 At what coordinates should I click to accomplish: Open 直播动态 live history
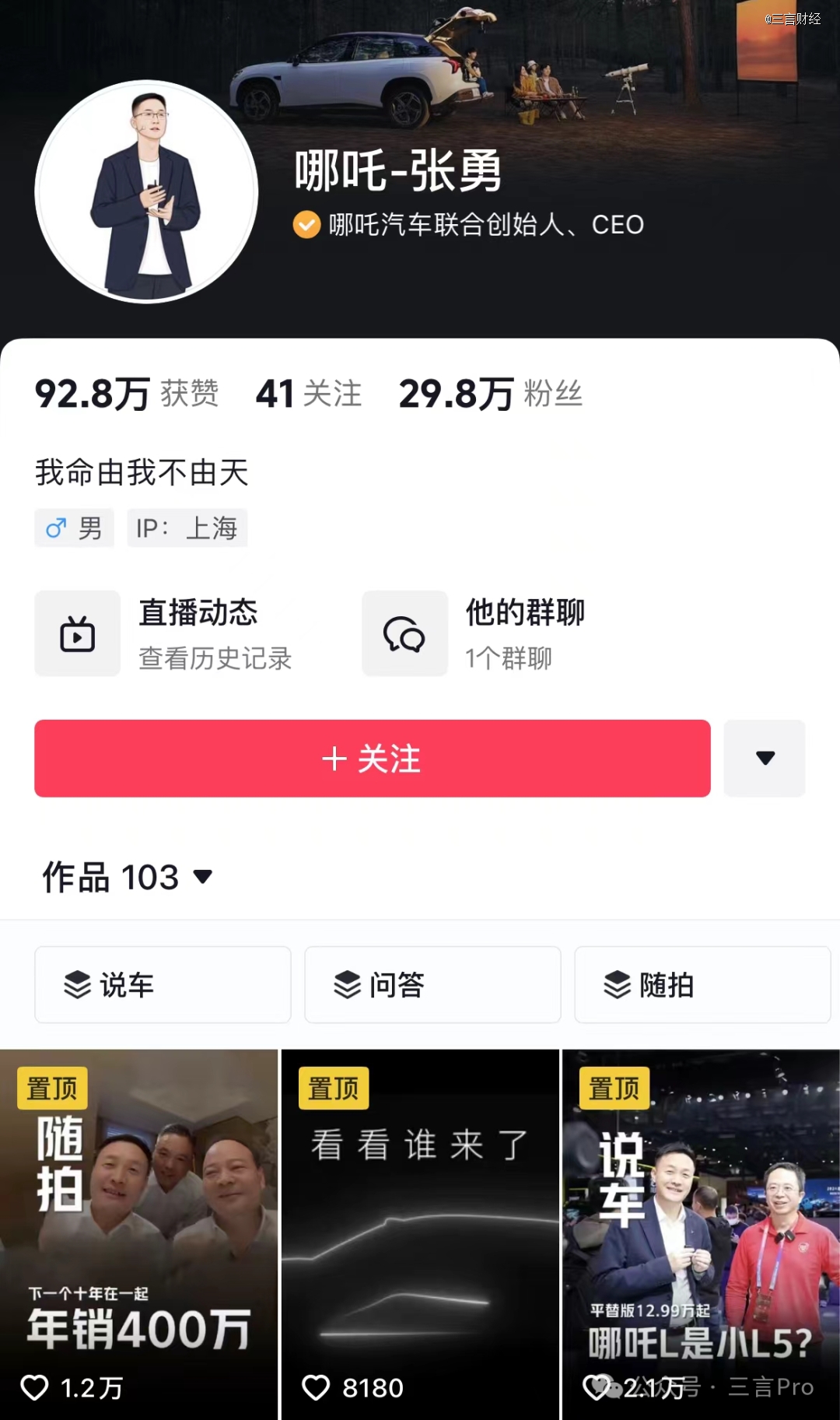pos(163,633)
